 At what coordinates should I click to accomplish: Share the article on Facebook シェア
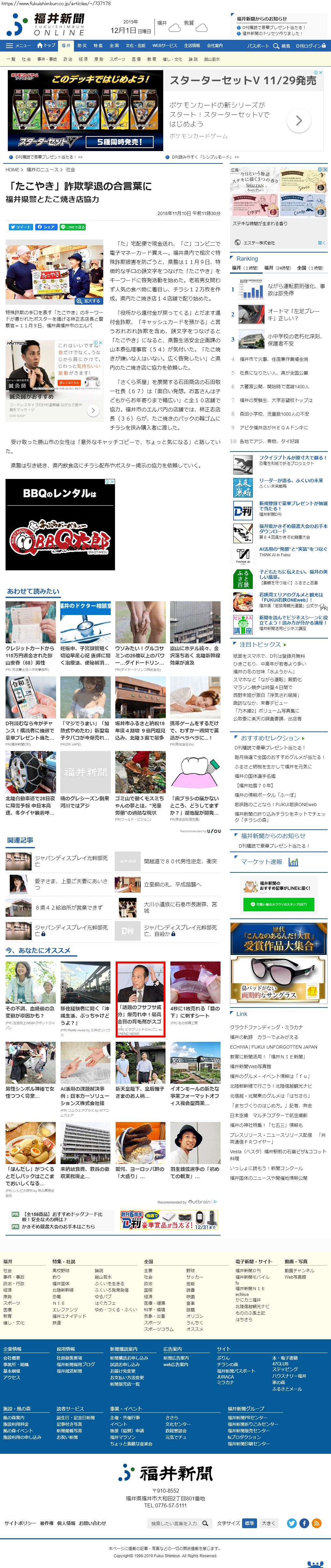46,227
